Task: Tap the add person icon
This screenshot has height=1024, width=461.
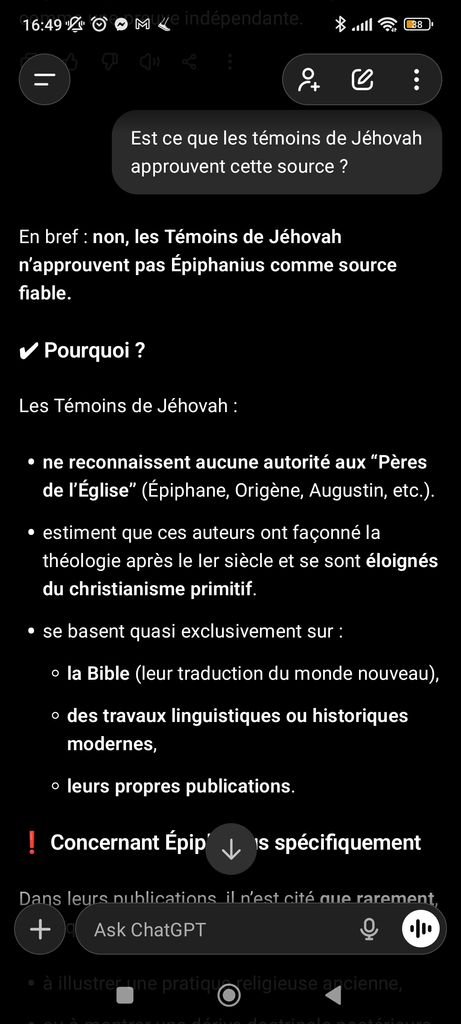Action: (308, 80)
